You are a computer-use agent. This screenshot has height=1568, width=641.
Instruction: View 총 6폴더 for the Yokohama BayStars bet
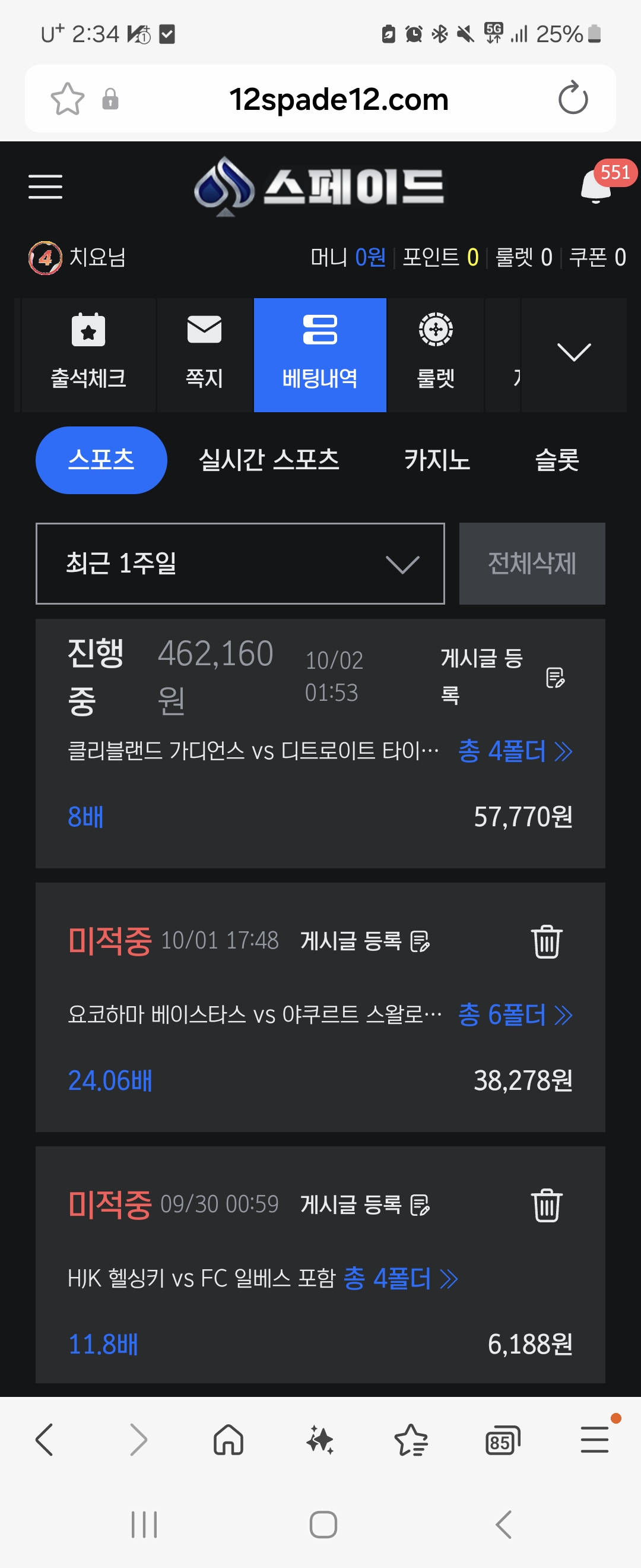515,1014
